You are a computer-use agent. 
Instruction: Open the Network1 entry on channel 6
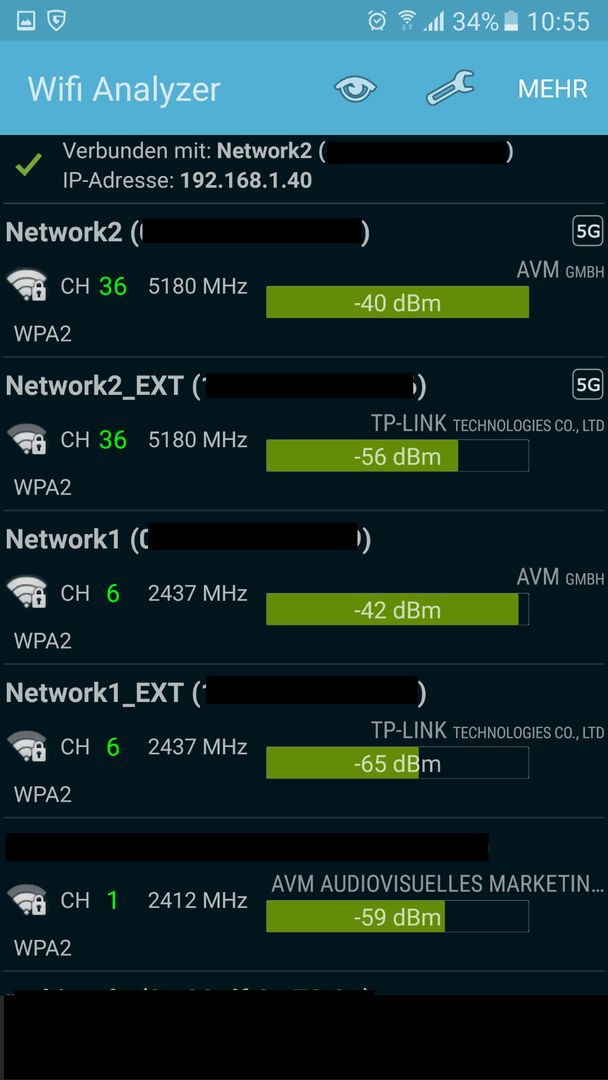point(304,588)
